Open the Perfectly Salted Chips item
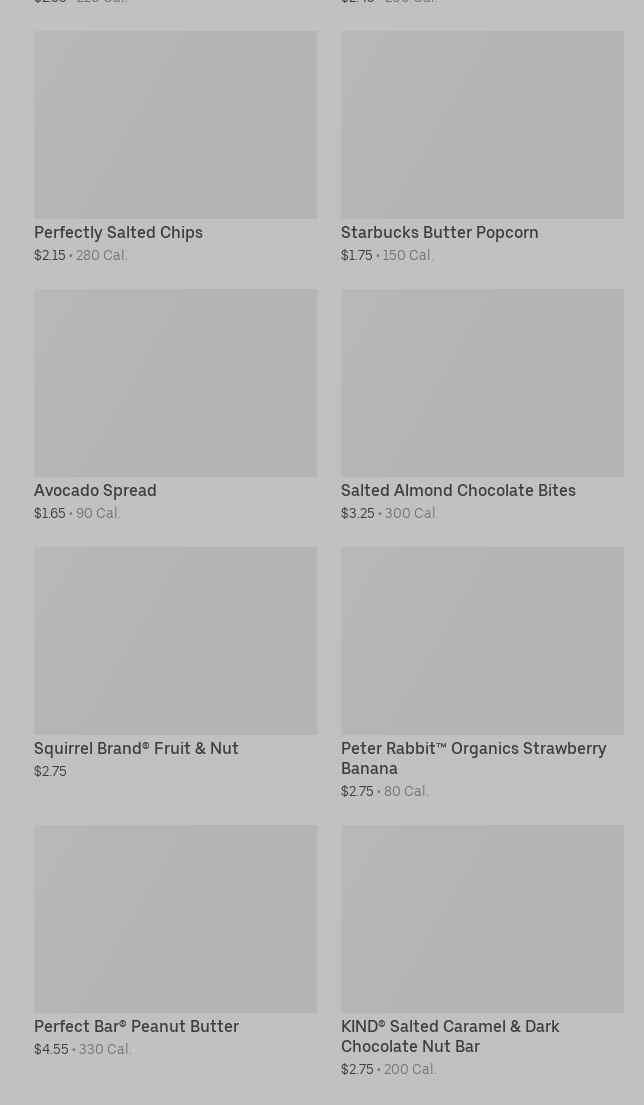 (175, 125)
